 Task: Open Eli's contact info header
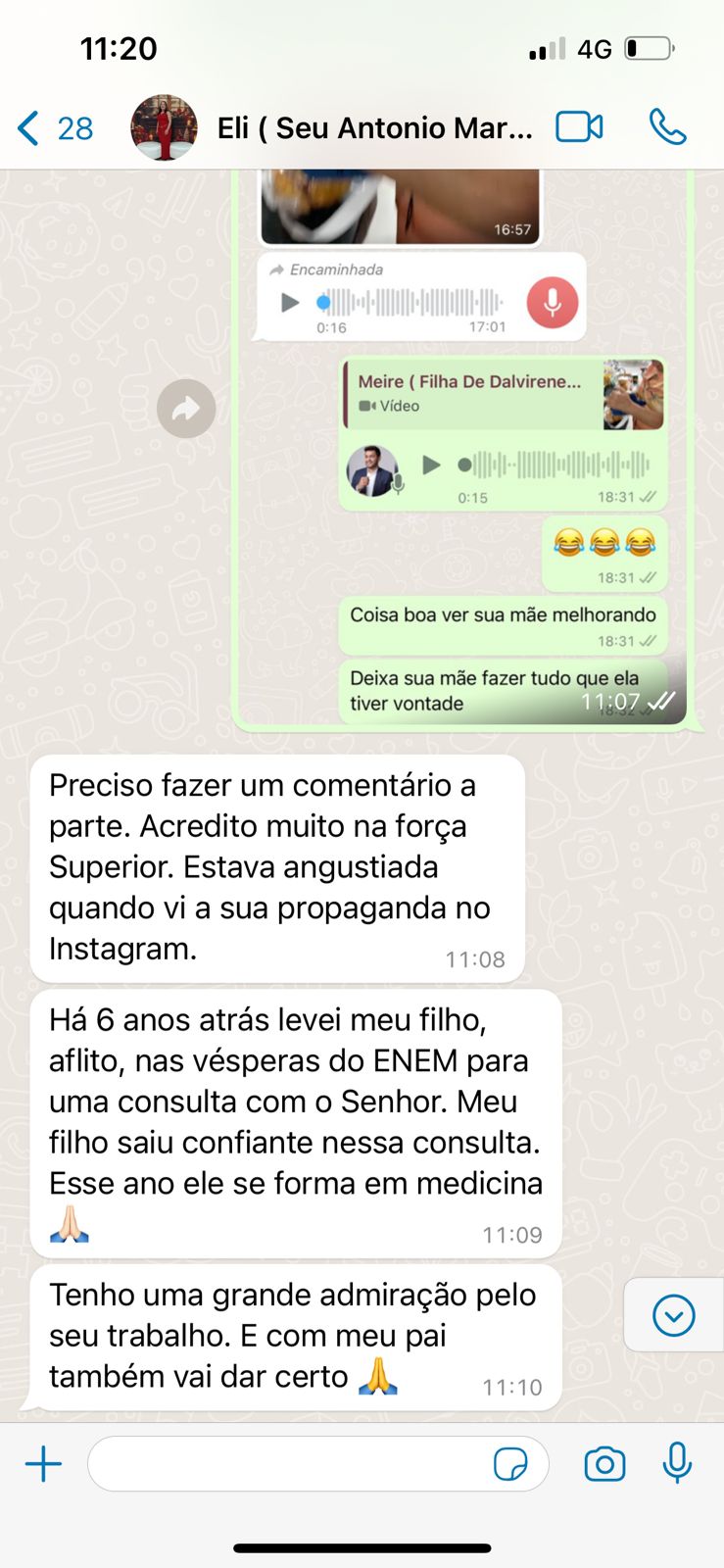pyautogui.click(x=374, y=128)
